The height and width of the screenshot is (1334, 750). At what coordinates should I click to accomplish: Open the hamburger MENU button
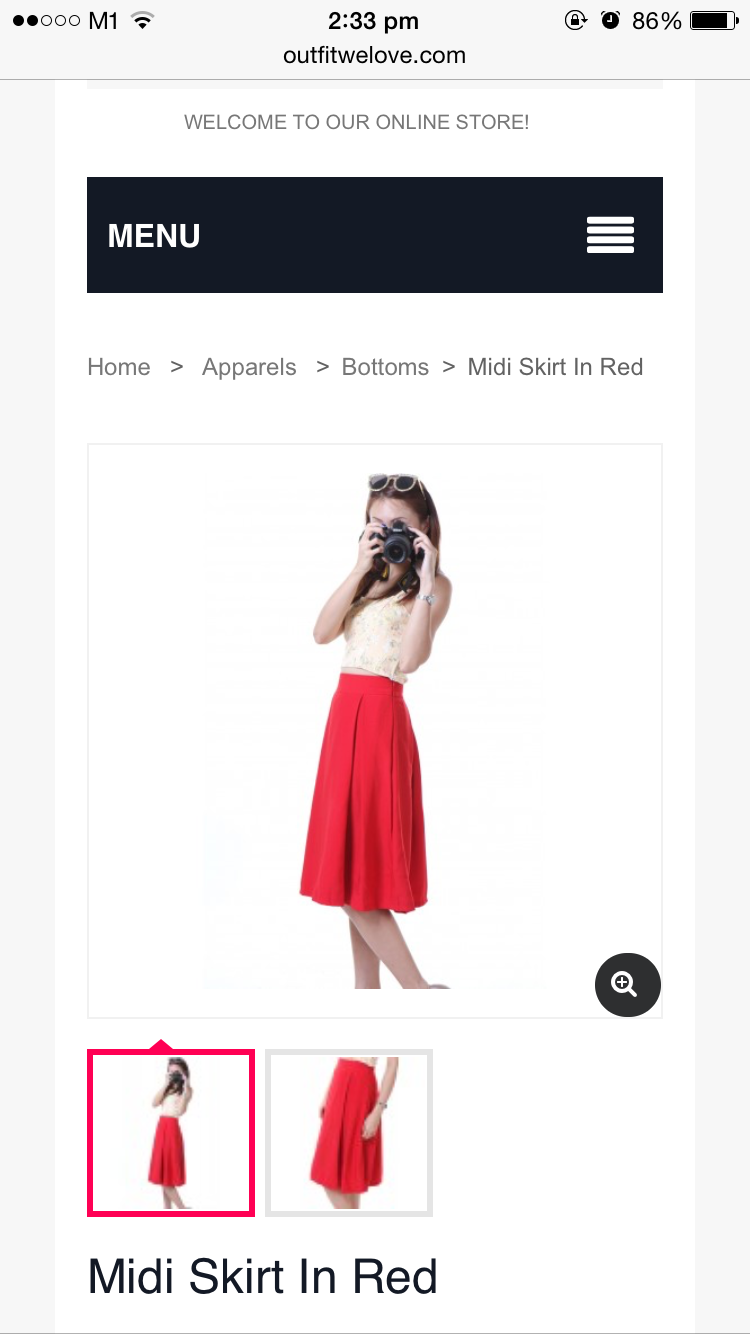click(x=610, y=235)
